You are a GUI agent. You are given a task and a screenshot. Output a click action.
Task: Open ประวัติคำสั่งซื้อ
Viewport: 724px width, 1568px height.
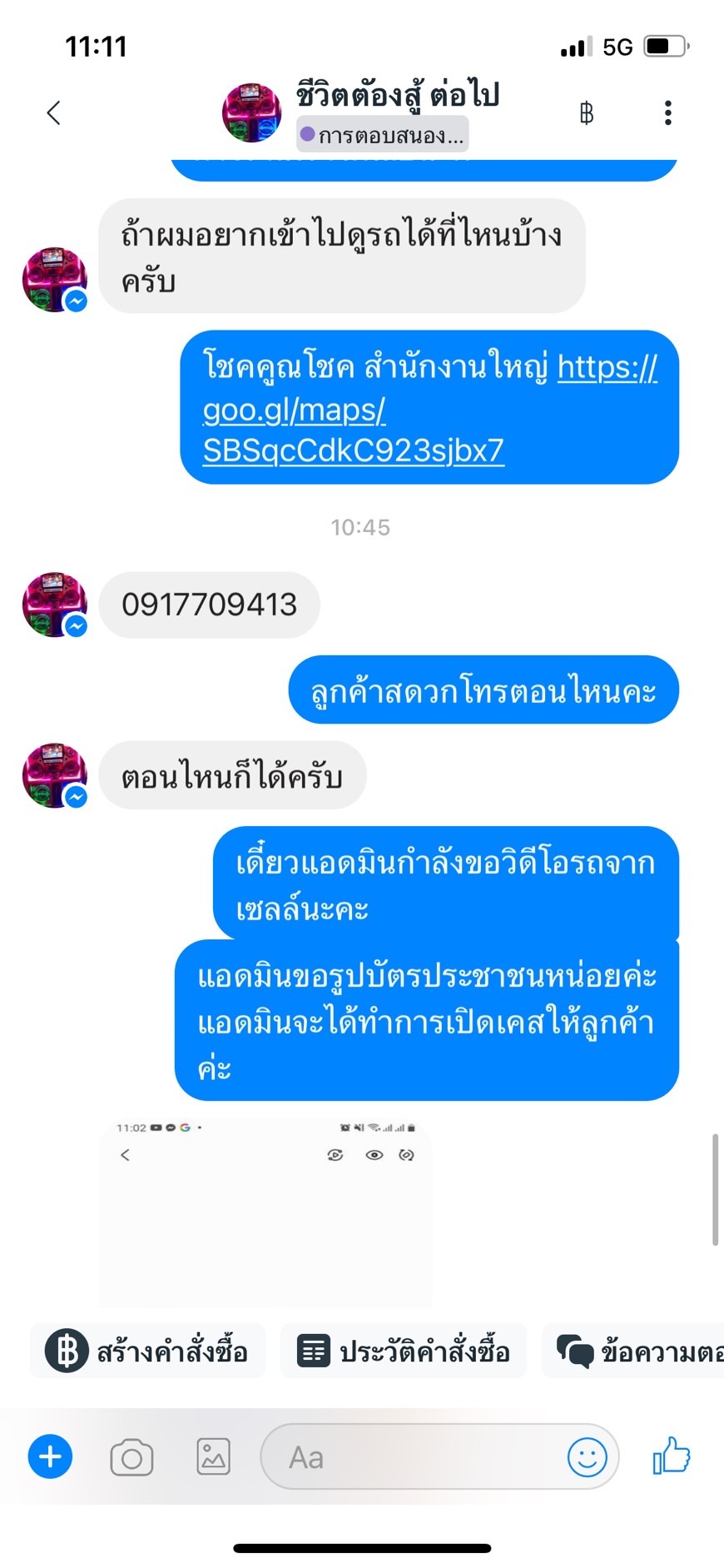click(x=404, y=1350)
